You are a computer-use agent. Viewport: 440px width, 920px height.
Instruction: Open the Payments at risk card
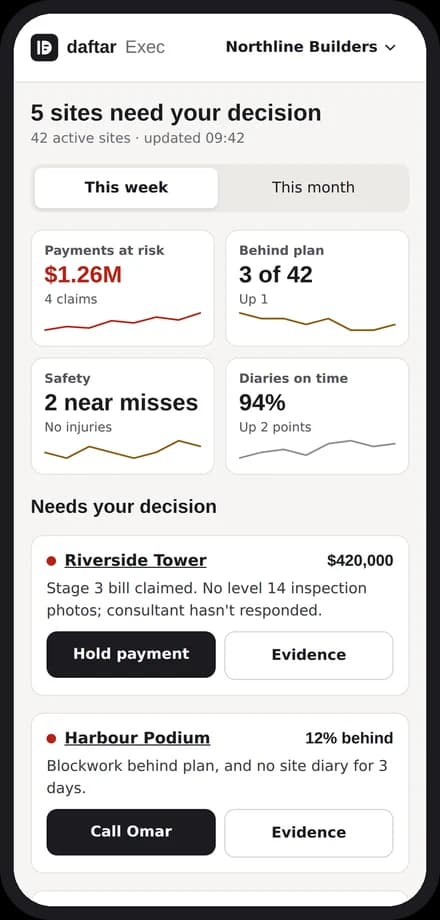click(123, 288)
